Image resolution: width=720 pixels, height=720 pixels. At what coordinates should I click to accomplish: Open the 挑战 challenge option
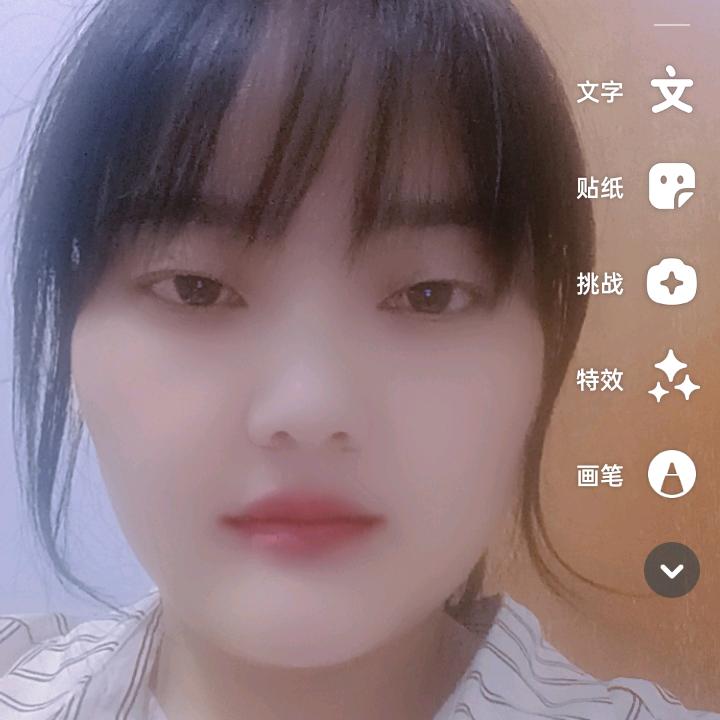tap(671, 283)
